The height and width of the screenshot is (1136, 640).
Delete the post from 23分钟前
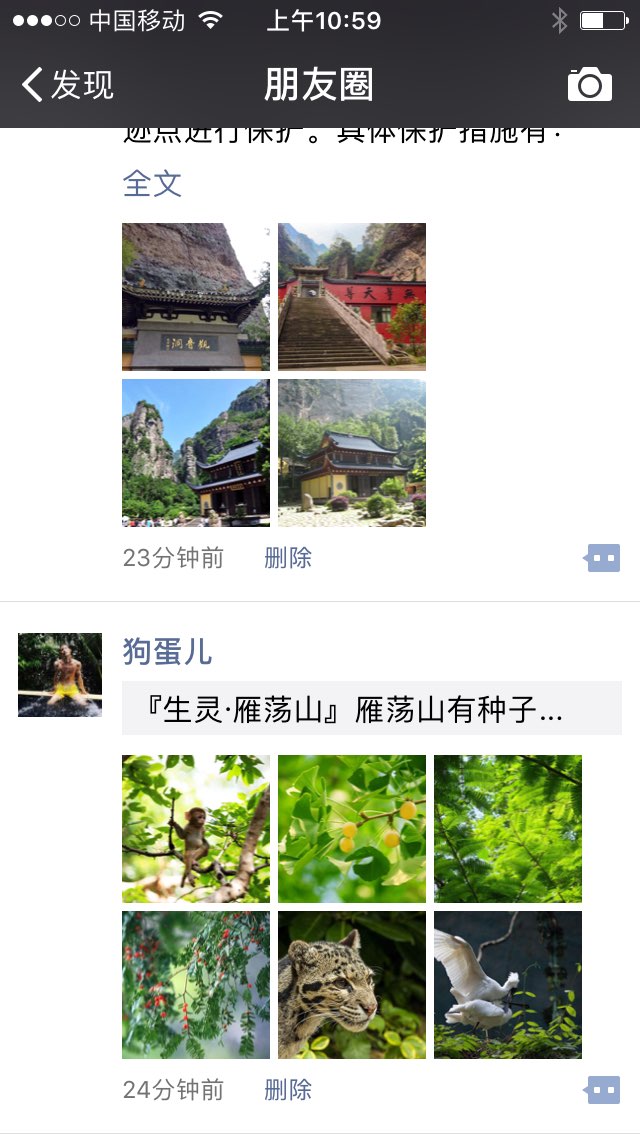pos(288,558)
